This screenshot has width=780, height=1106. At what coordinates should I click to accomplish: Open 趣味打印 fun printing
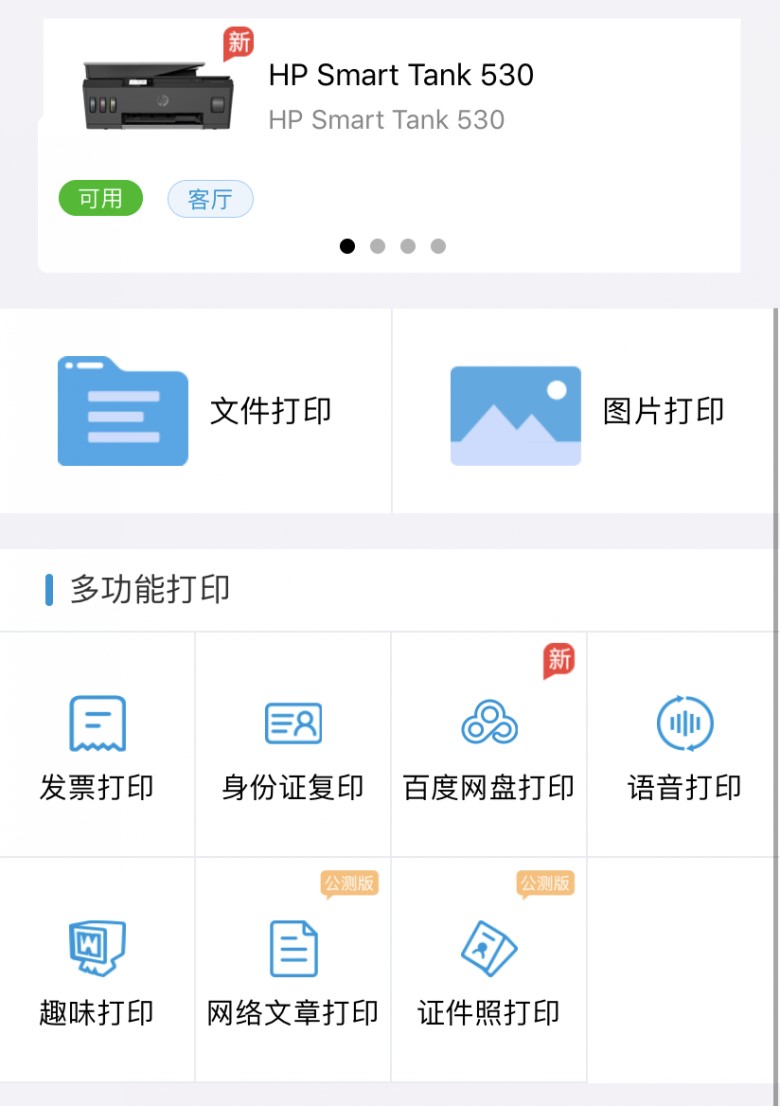coord(97,970)
